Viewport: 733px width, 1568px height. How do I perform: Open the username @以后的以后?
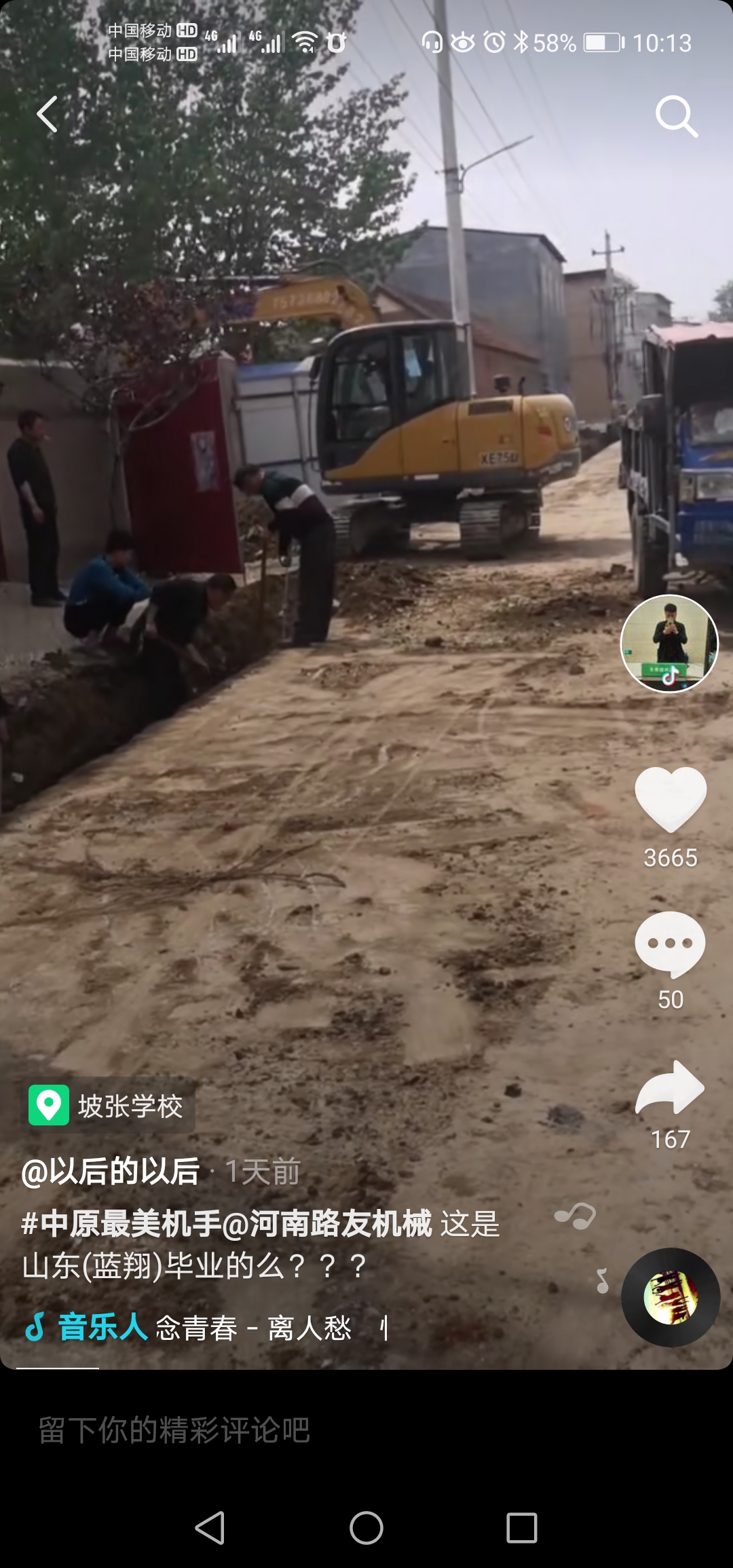click(111, 1172)
